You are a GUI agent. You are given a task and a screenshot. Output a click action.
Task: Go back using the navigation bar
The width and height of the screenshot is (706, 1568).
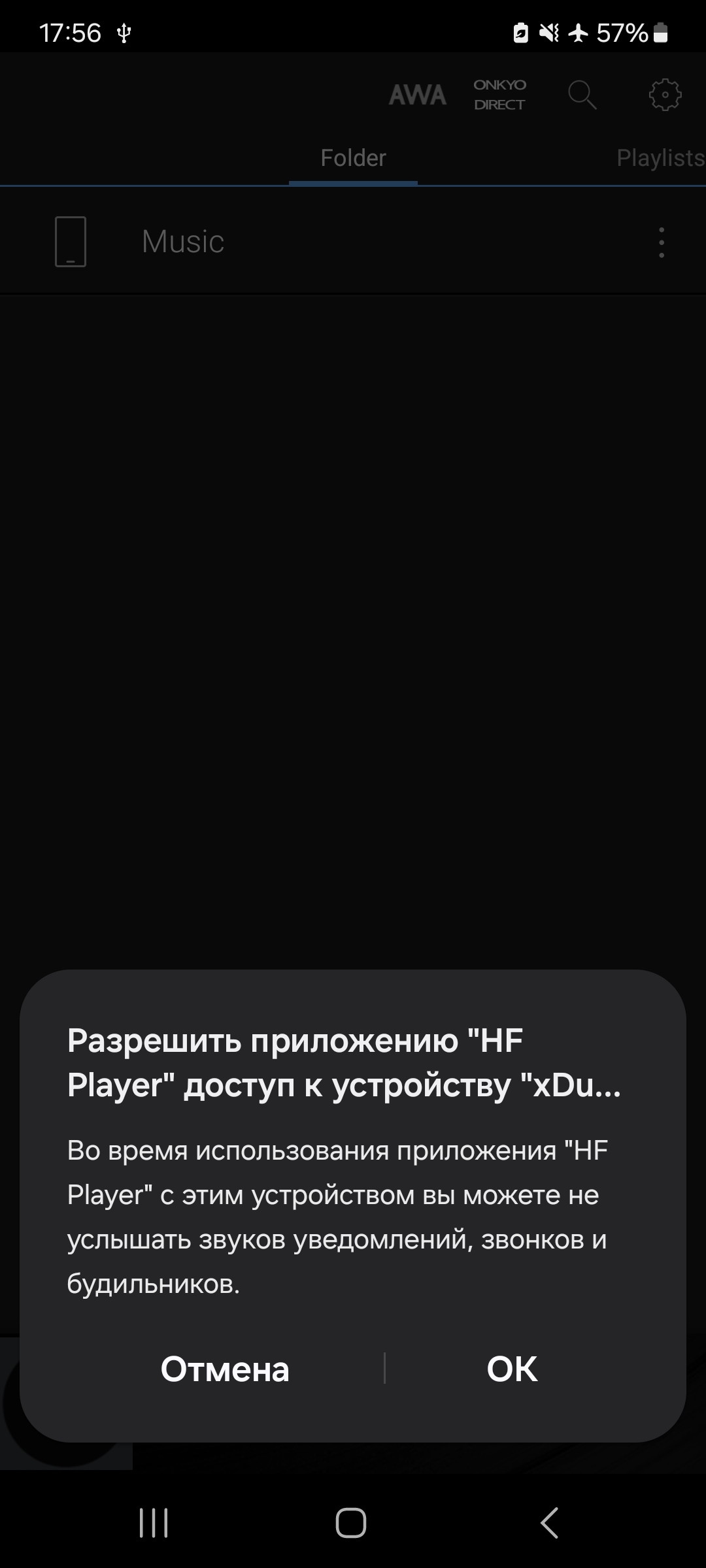pos(549,1523)
